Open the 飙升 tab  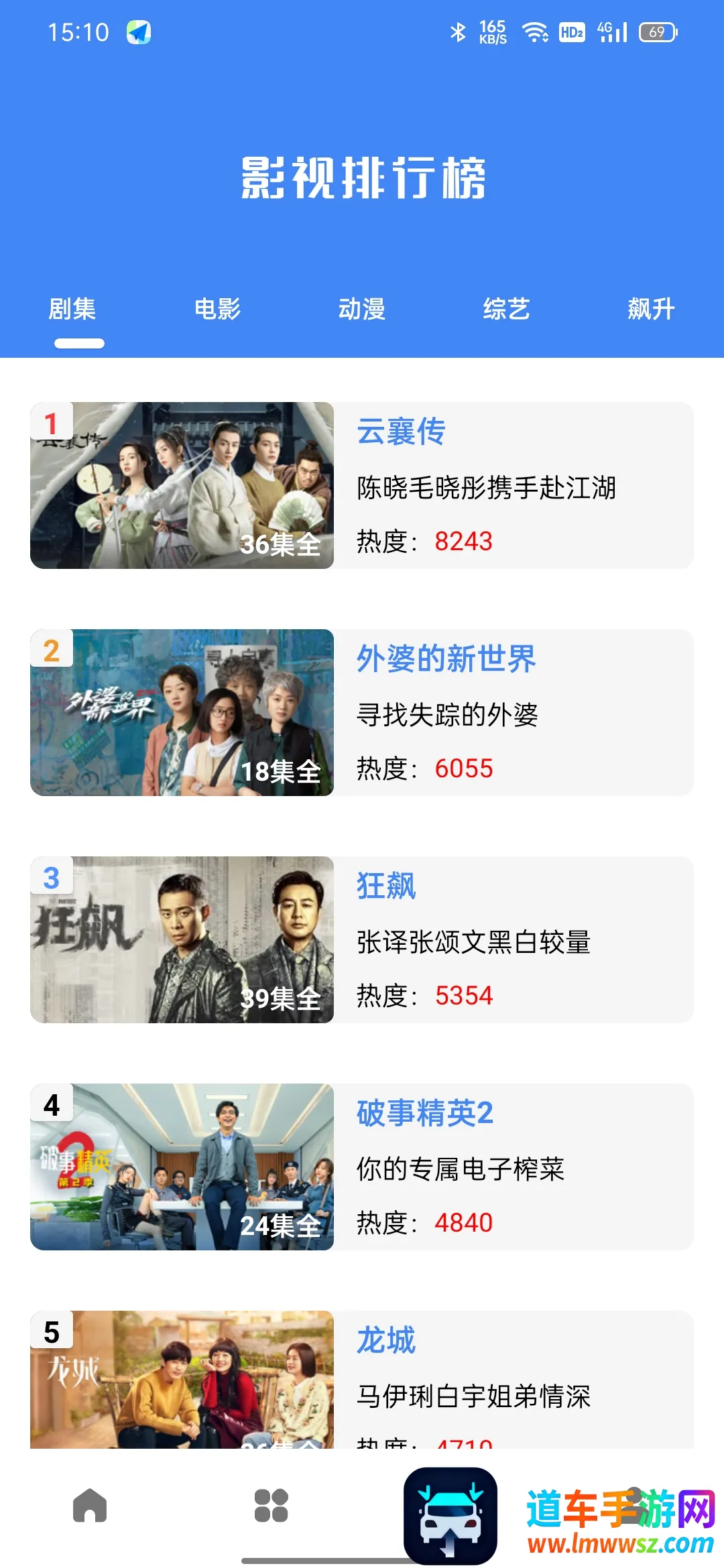pyautogui.click(x=650, y=309)
